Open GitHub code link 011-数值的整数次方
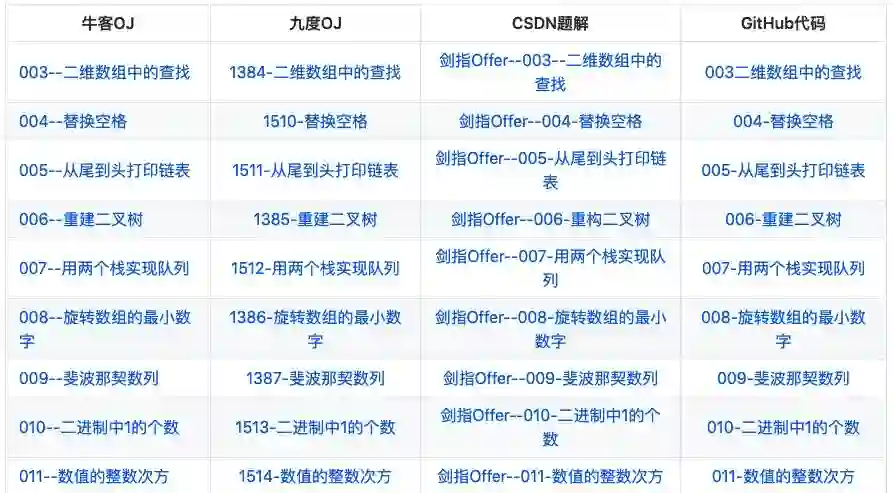 pyautogui.click(x=783, y=476)
